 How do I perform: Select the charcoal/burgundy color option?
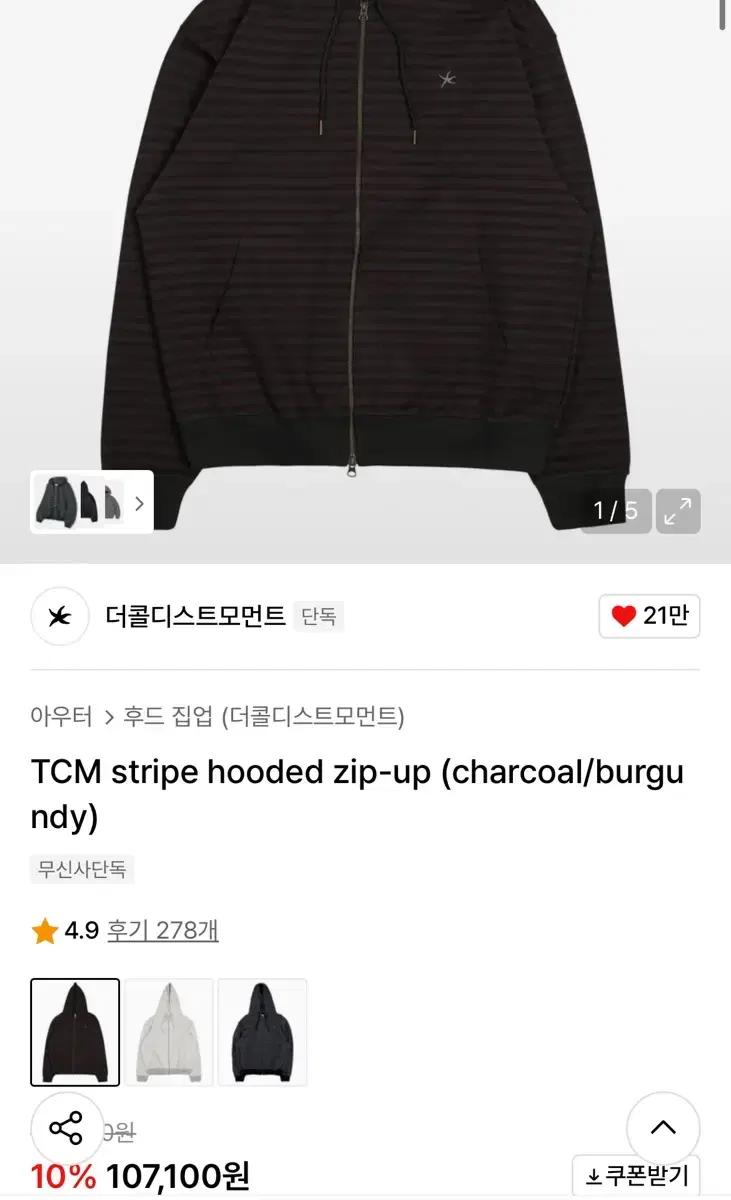pos(76,1032)
